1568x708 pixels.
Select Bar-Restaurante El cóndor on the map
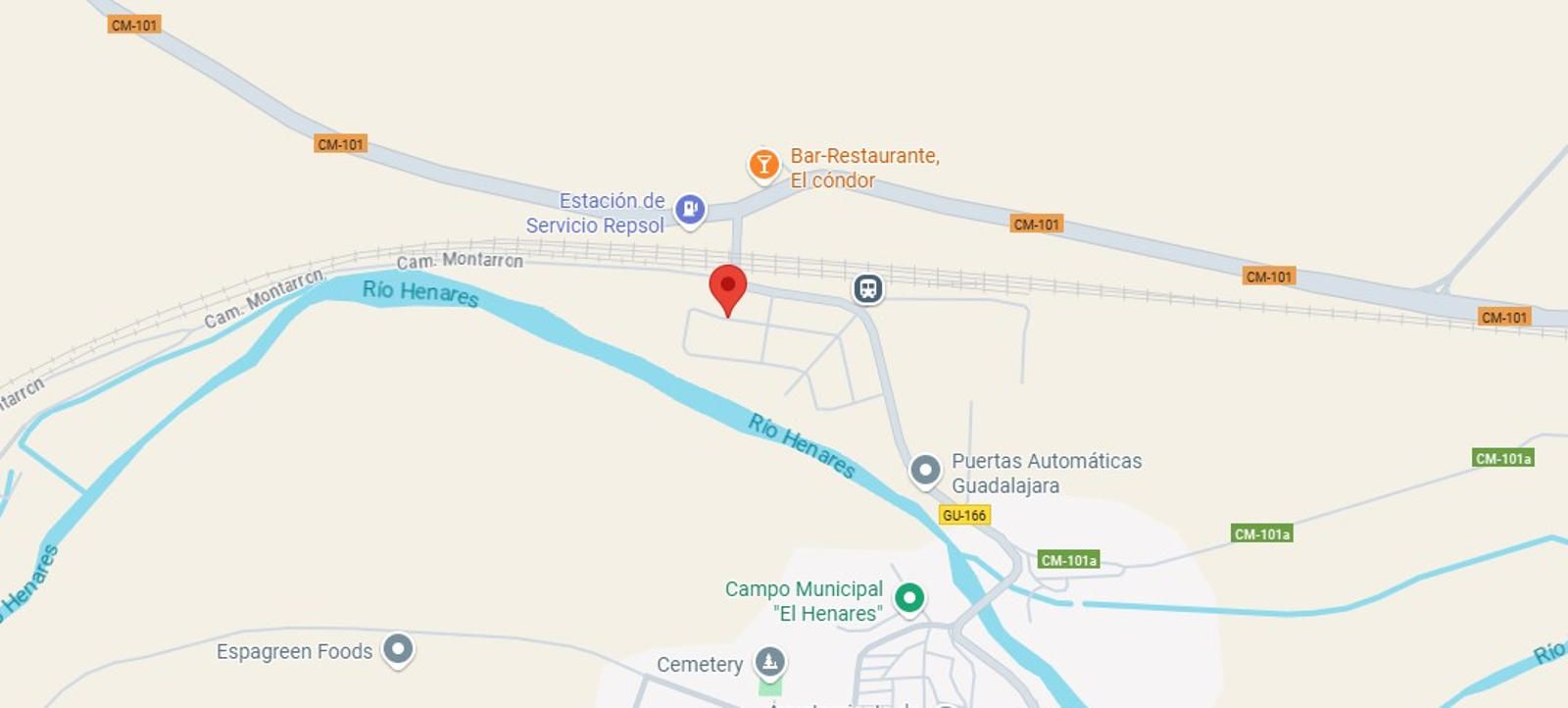[x=763, y=164]
